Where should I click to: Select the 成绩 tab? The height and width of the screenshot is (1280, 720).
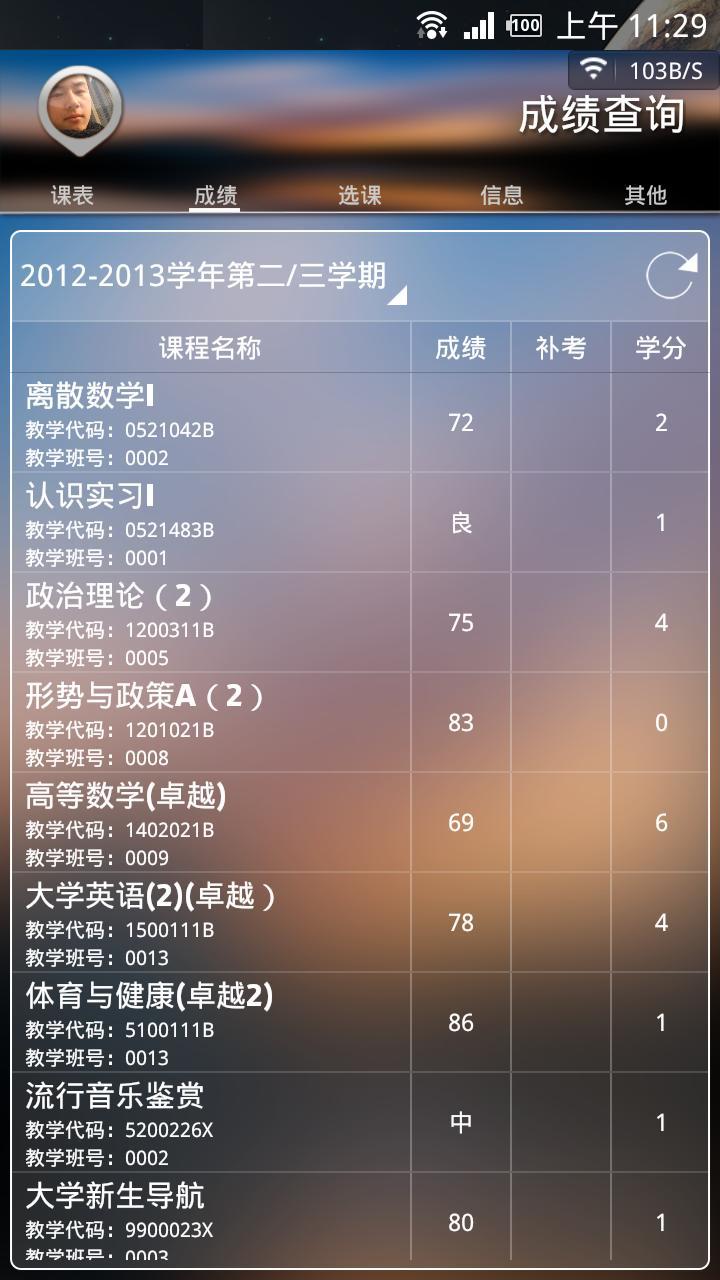pos(215,195)
